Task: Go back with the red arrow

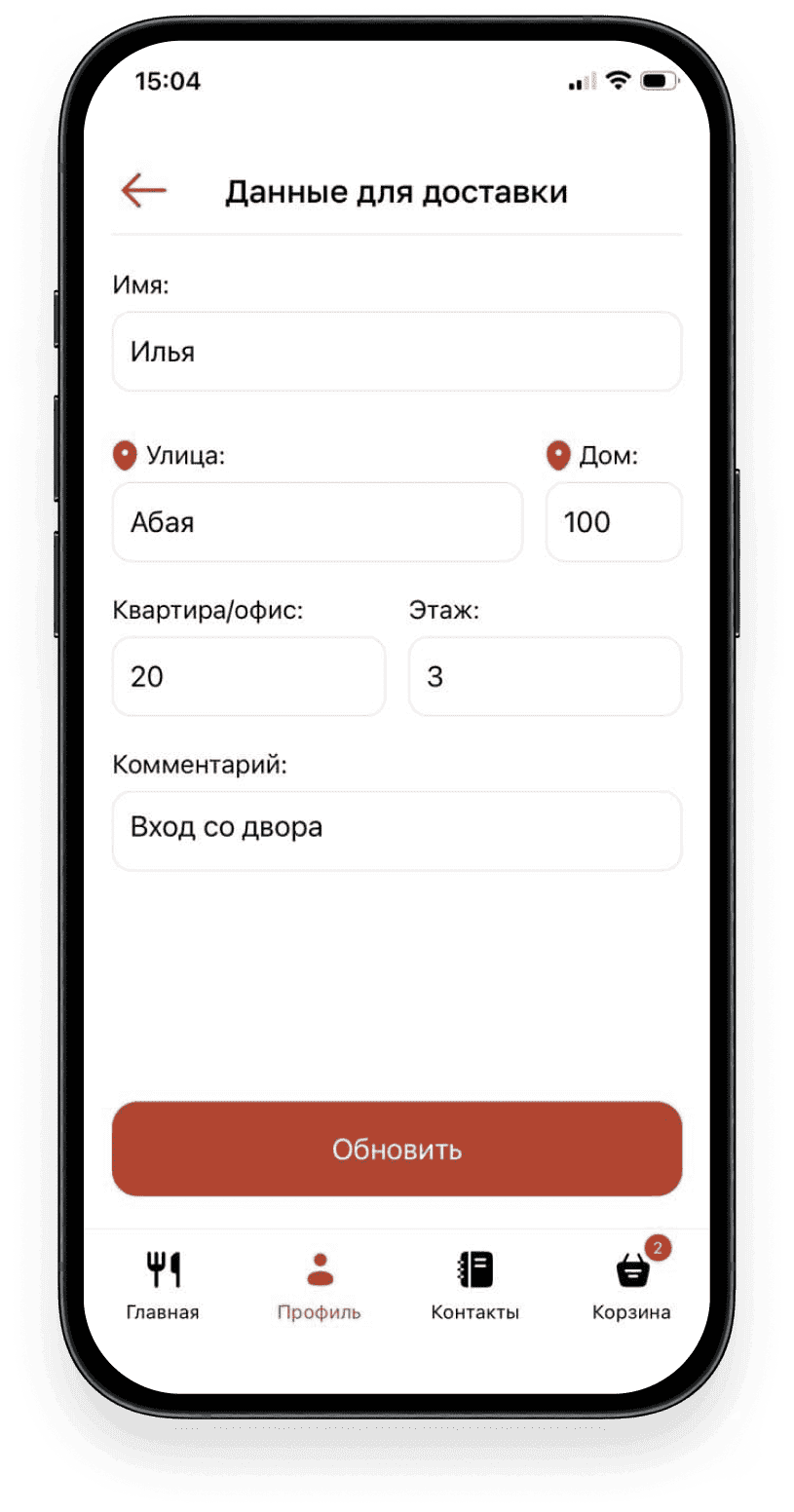Action: pyautogui.click(x=143, y=191)
